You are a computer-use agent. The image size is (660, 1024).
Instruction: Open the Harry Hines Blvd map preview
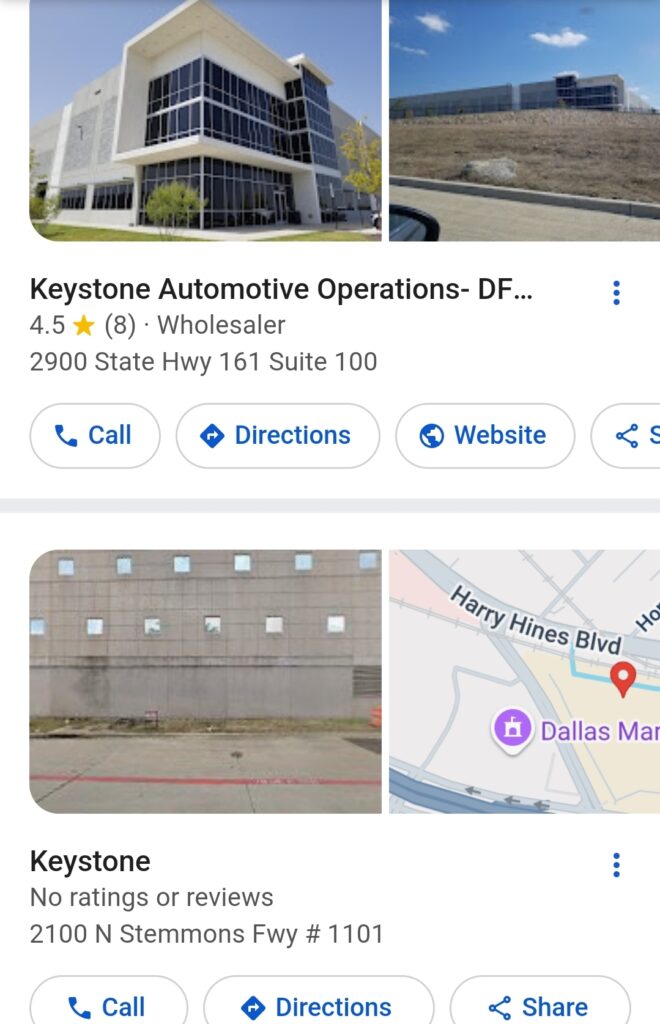click(x=524, y=681)
